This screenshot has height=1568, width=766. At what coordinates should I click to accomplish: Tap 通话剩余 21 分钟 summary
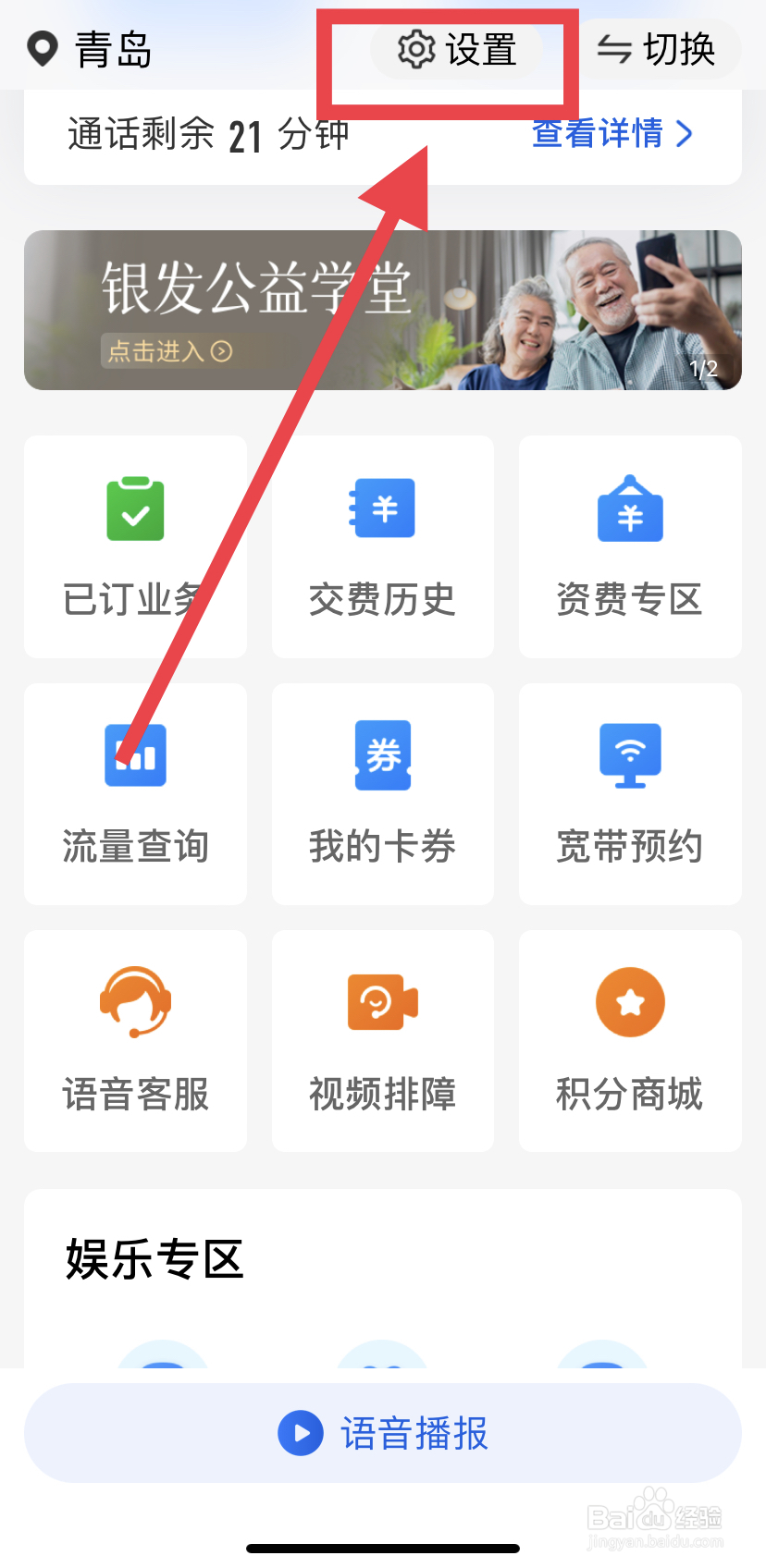(x=208, y=134)
